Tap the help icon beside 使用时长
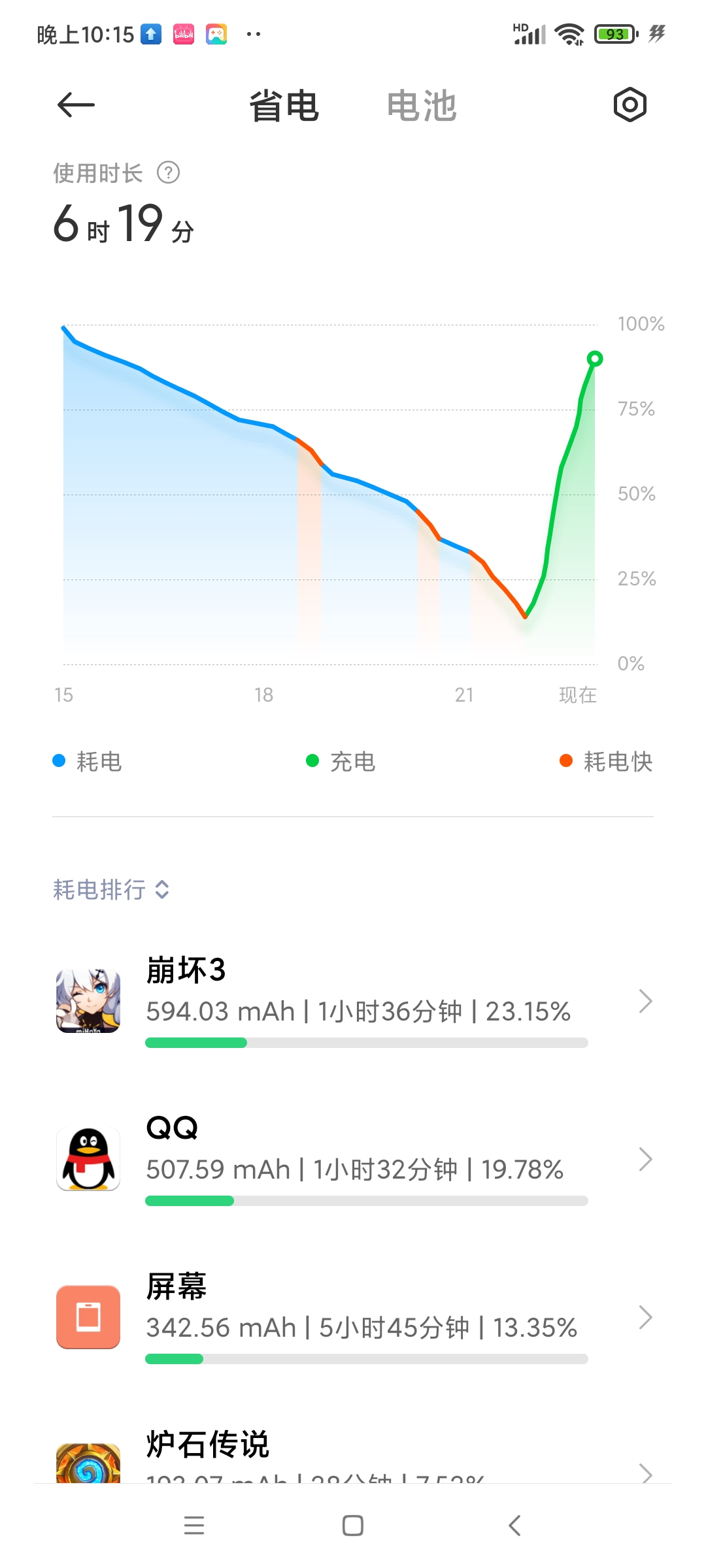 168,173
